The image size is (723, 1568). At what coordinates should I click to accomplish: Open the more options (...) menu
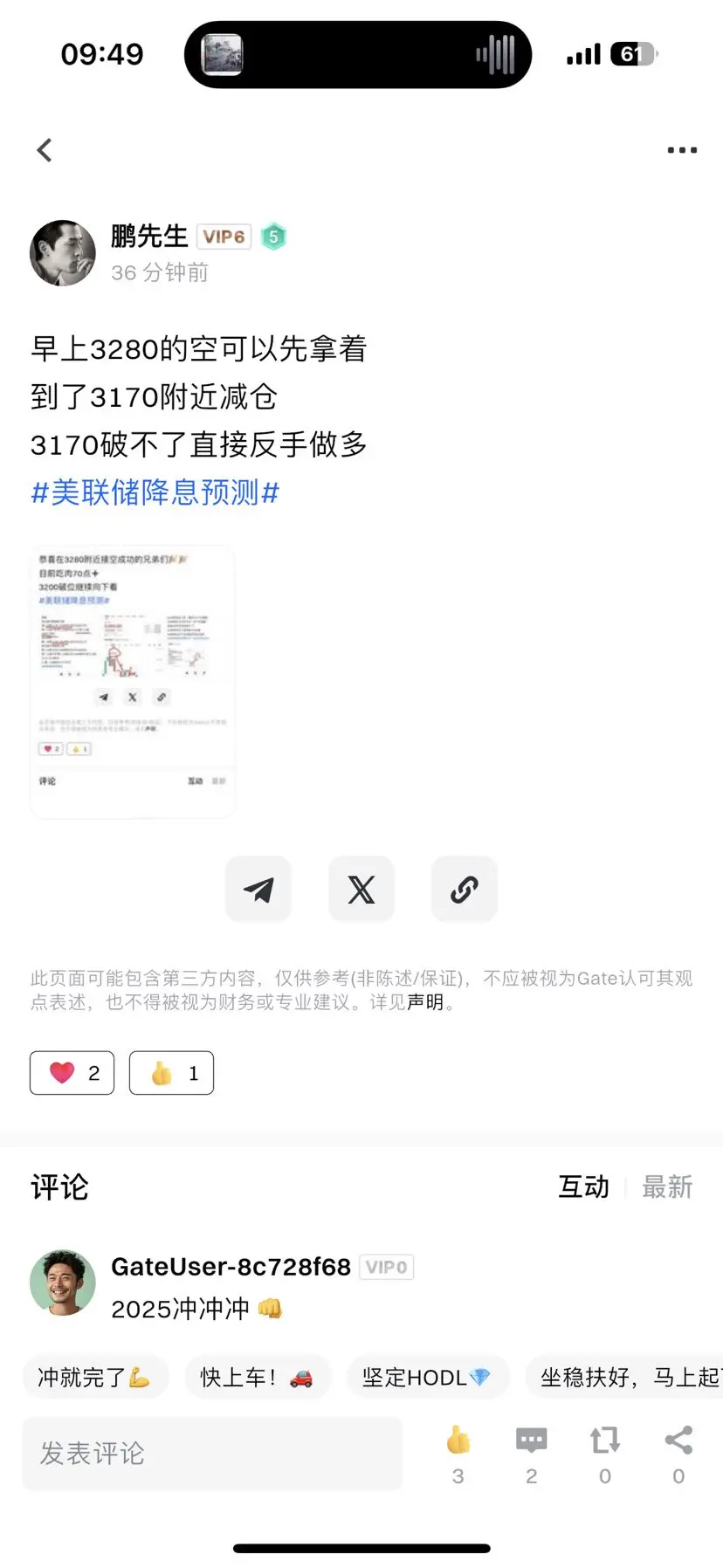click(x=680, y=149)
